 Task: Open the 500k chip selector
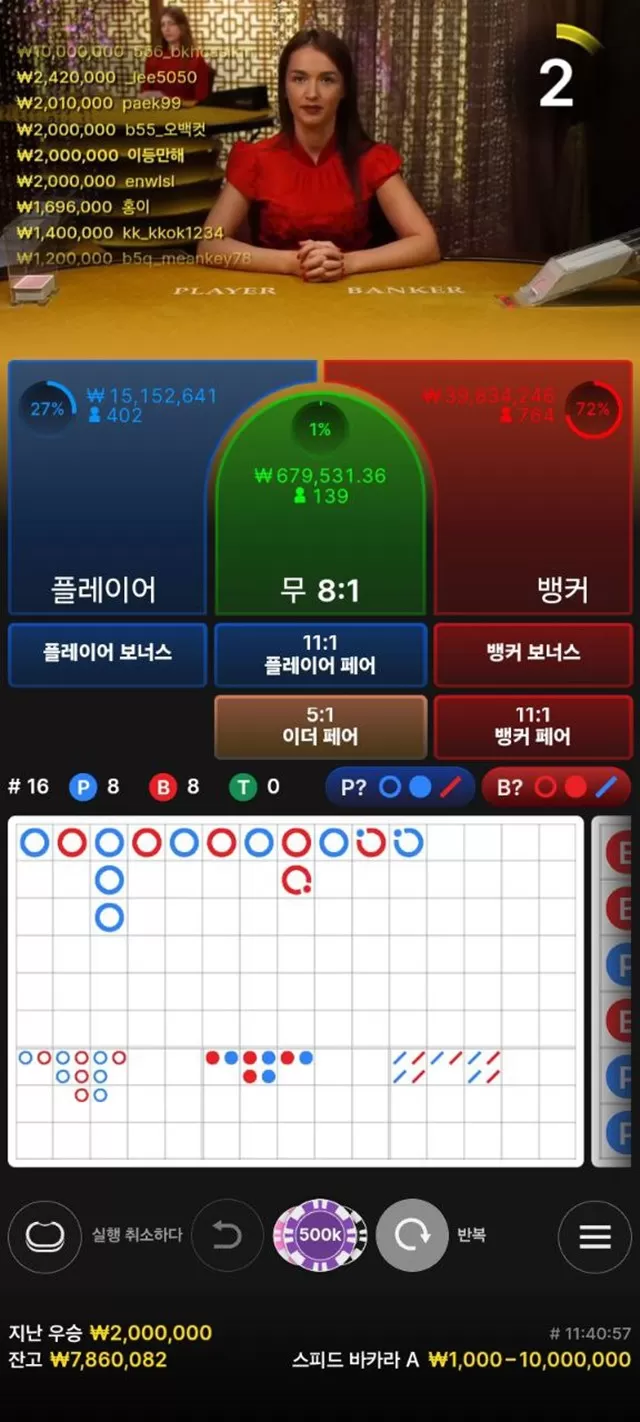[320, 1235]
